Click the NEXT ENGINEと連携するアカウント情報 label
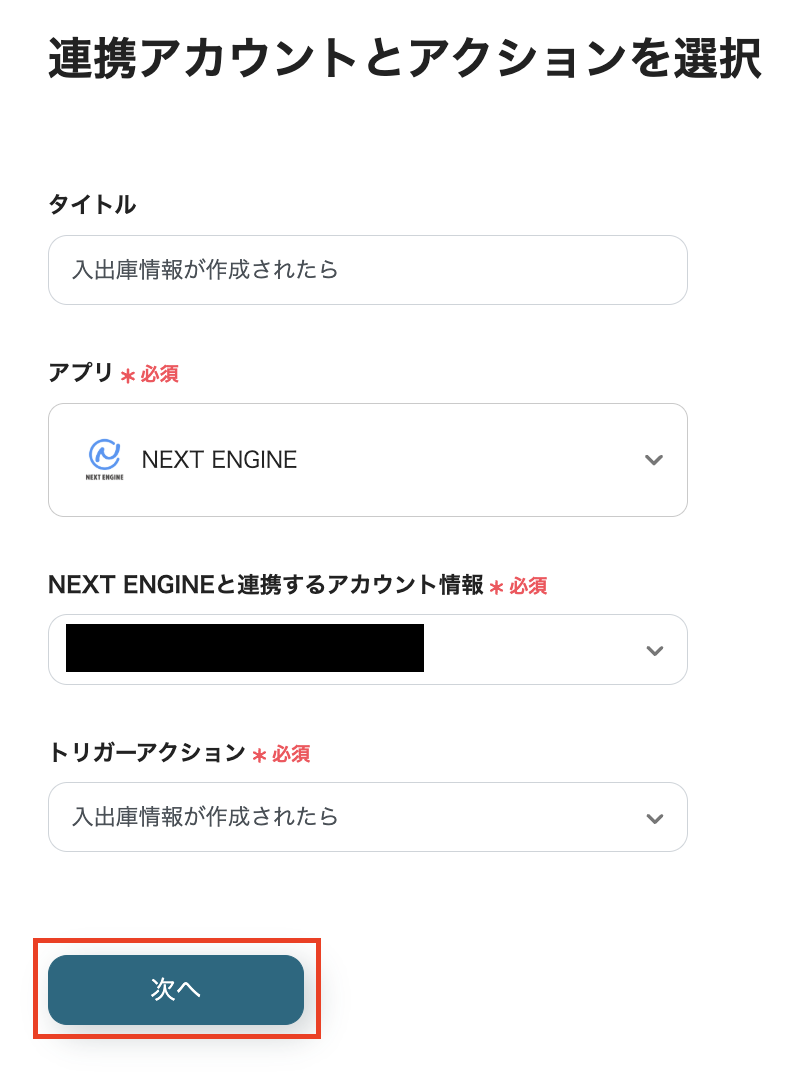 [x=272, y=586]
